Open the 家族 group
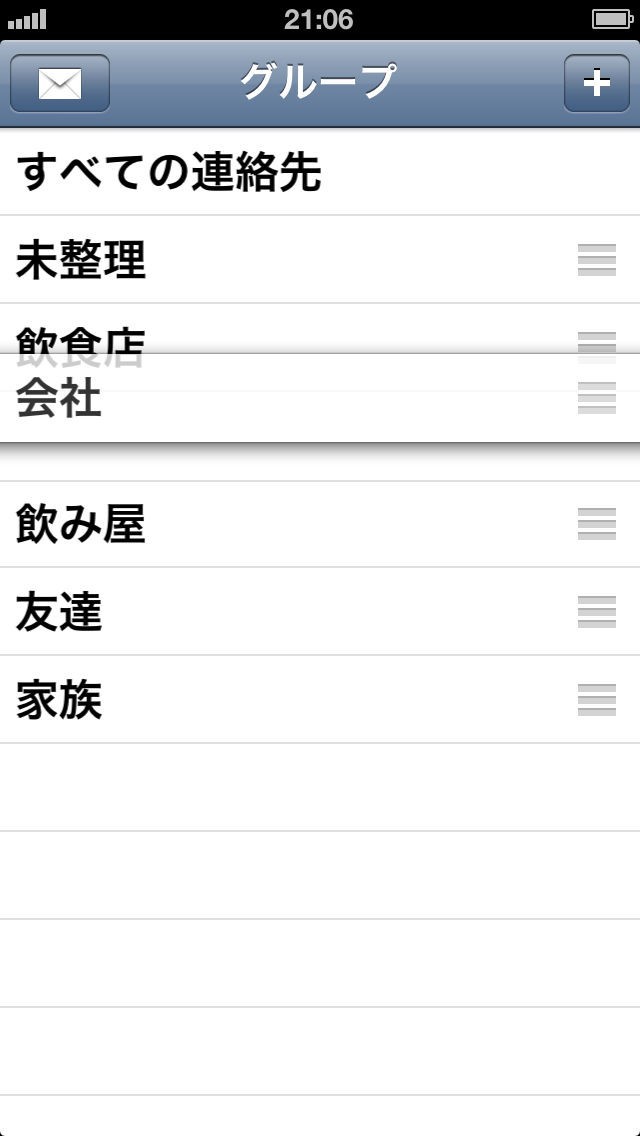The image size is (640, 1136). click(59, 700)
